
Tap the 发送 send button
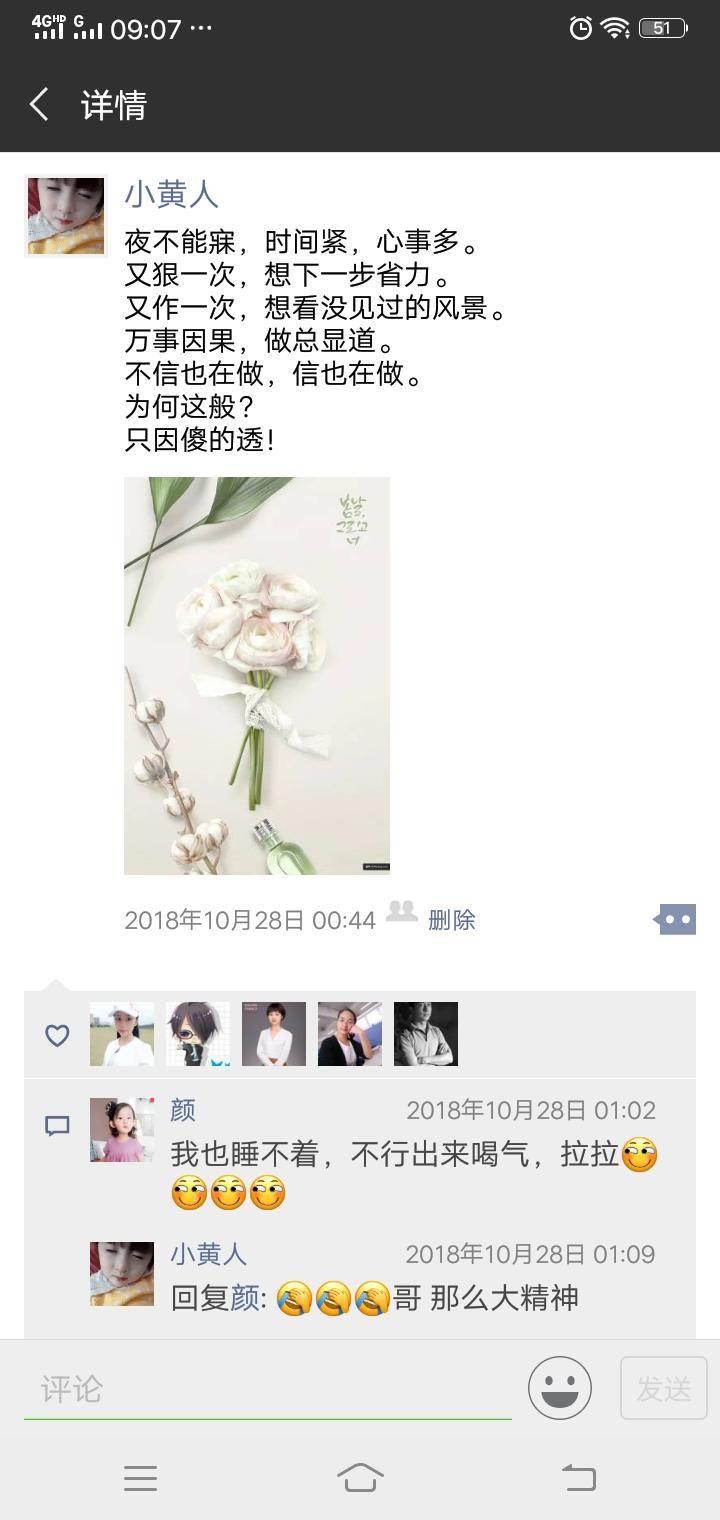pyautogui.click(x=664, y=1388)
